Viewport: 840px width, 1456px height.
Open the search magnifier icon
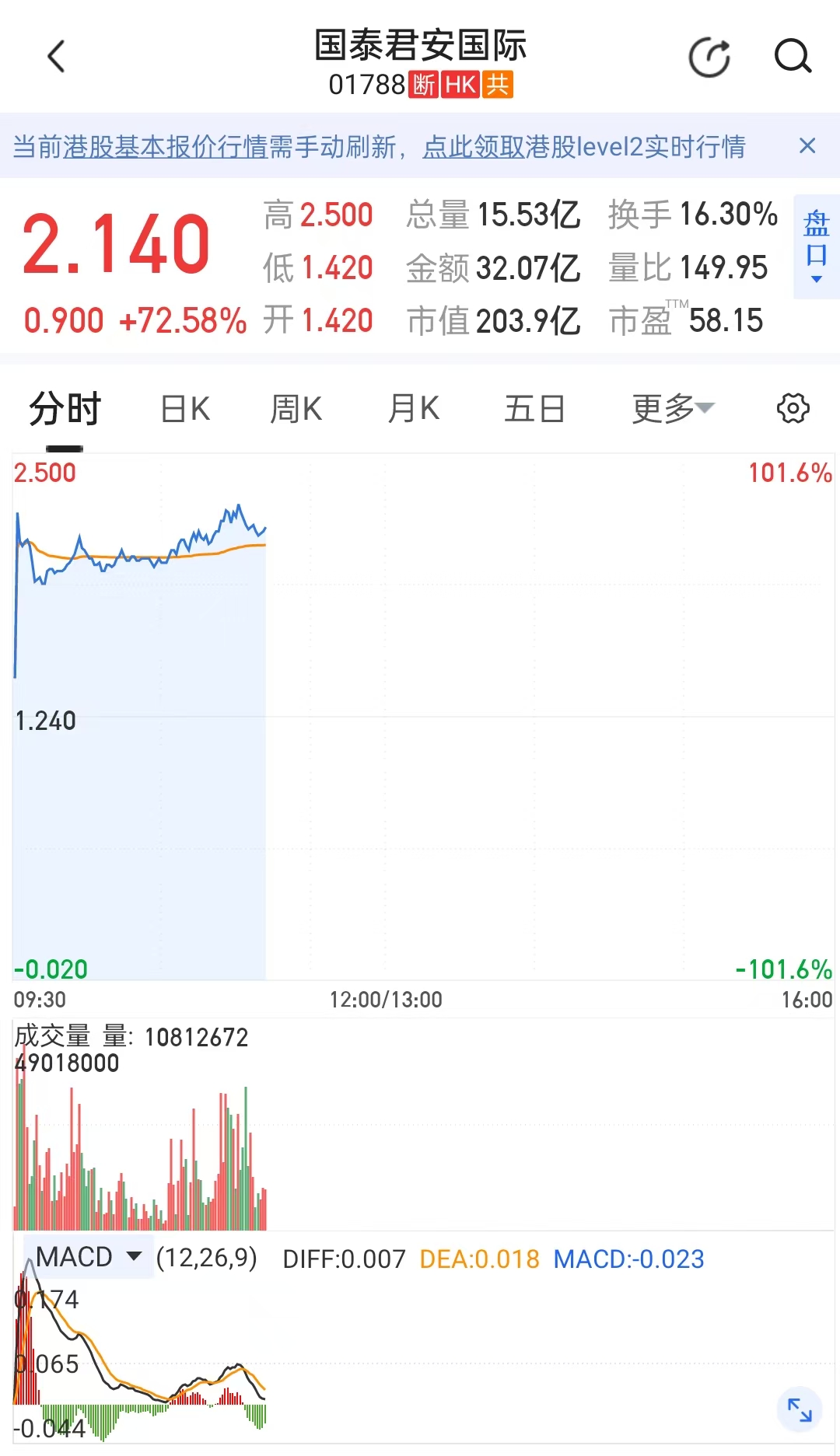[793, 56]
